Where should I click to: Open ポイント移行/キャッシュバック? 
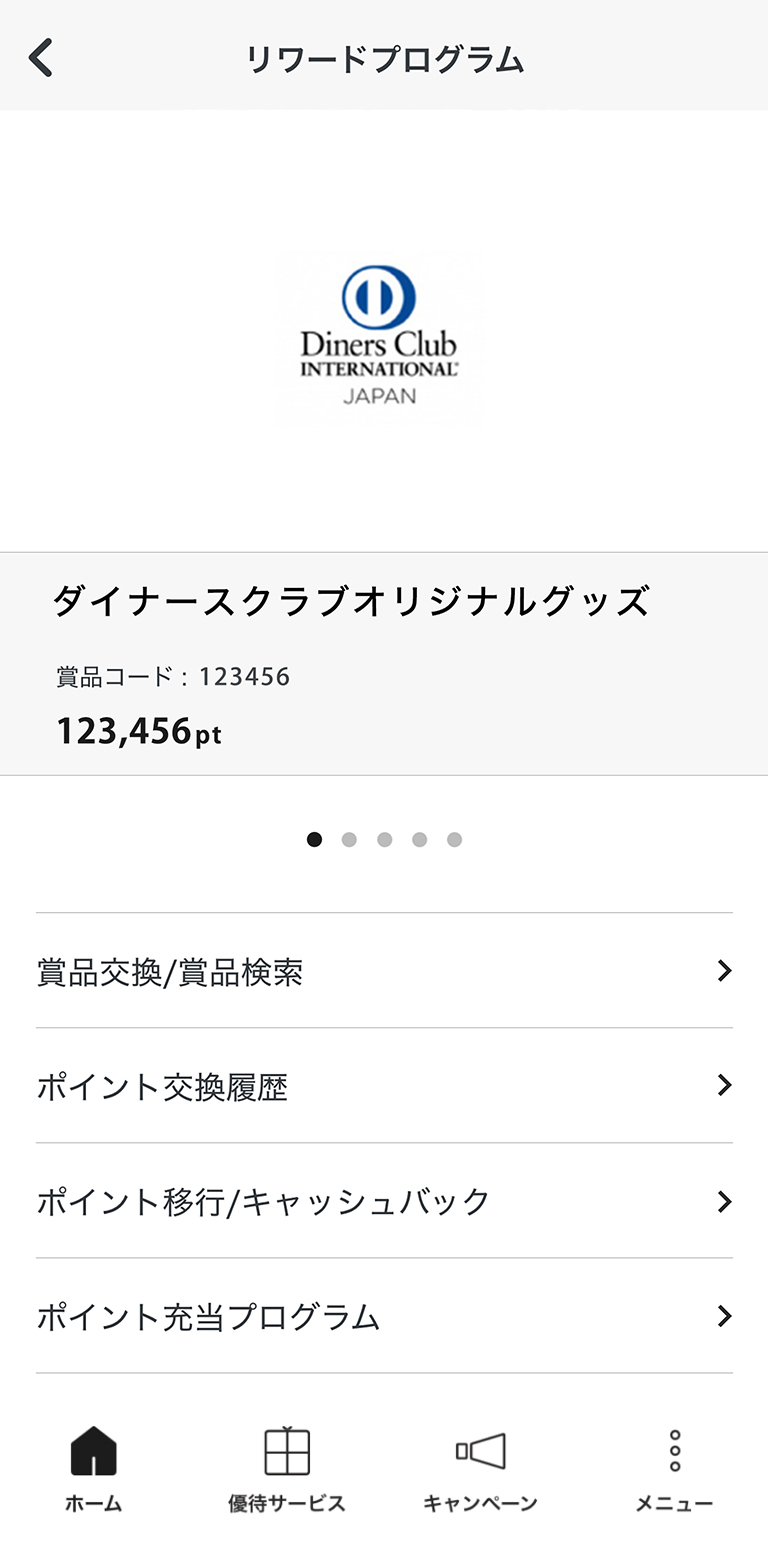pos(384,1201)
